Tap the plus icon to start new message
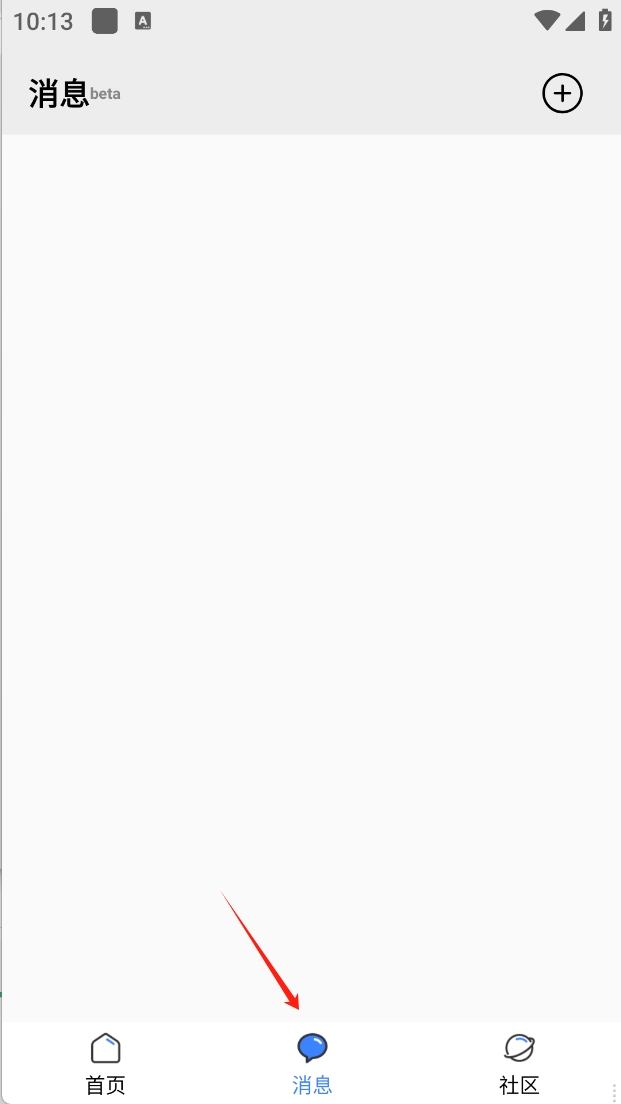Viewport: 621px width, 1104px height. [562, 94]
